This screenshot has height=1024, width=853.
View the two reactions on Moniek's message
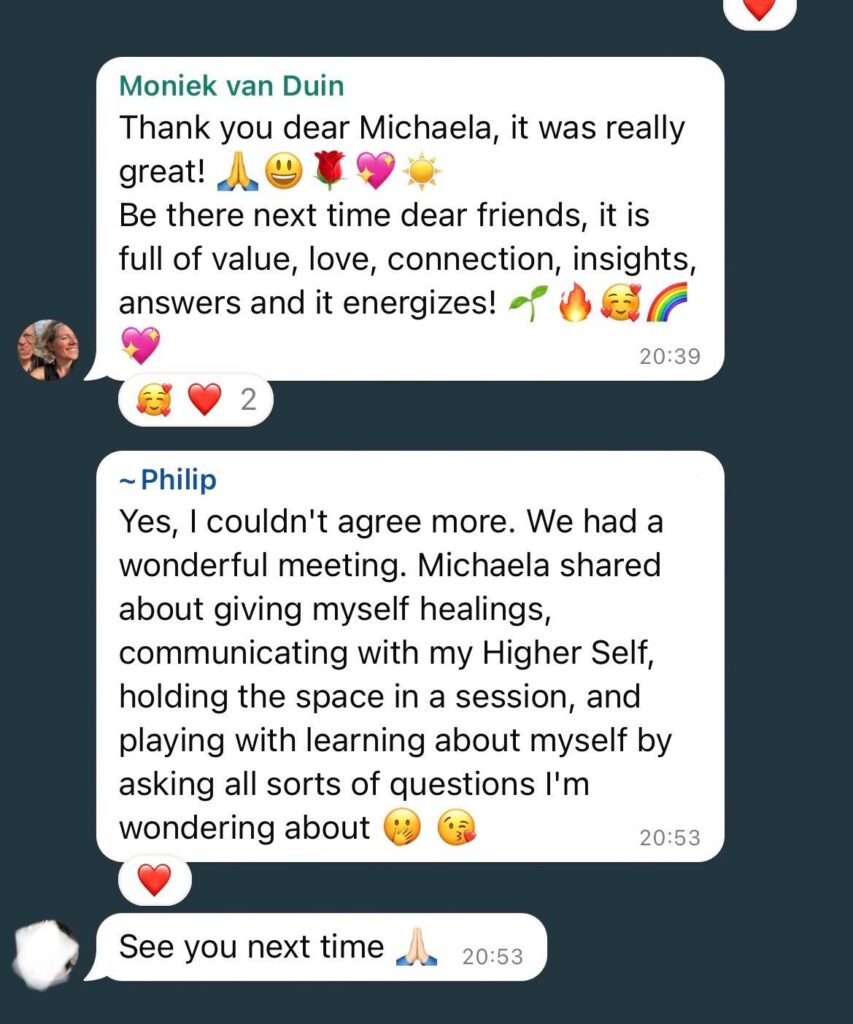coord(195,400)
